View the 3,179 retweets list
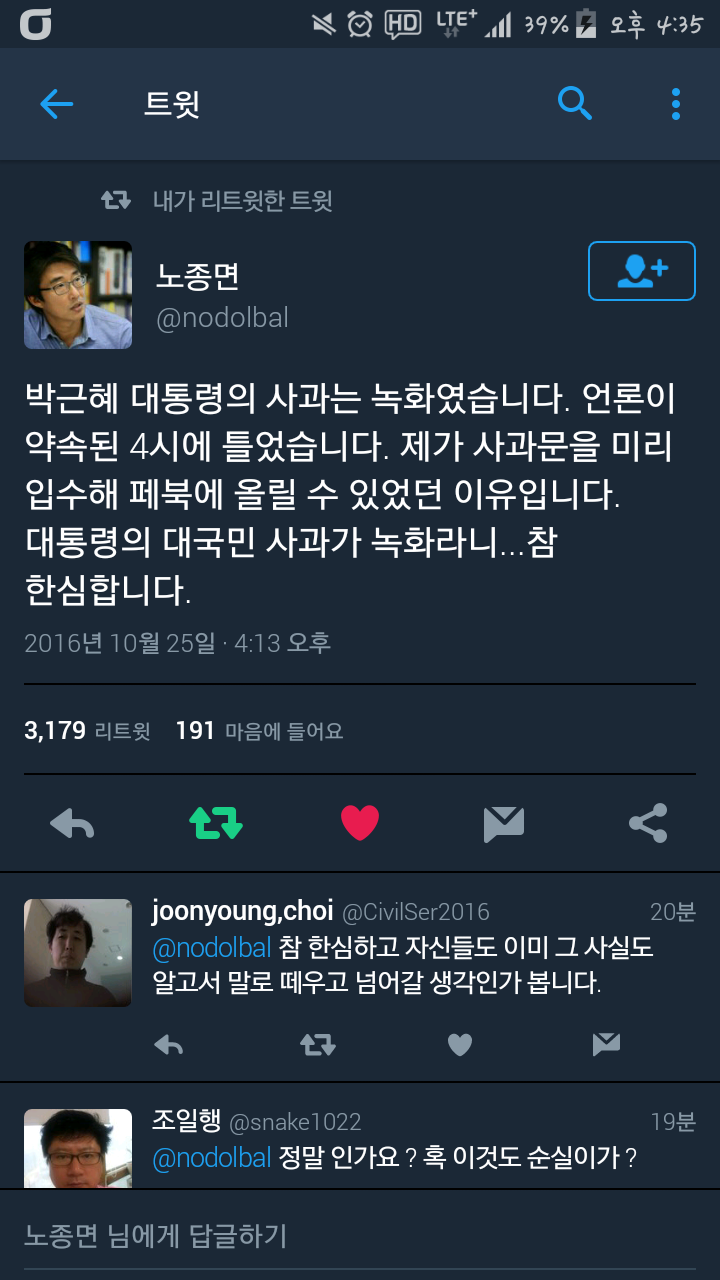The image size is (720, 1280). click(x=87, y=731)
